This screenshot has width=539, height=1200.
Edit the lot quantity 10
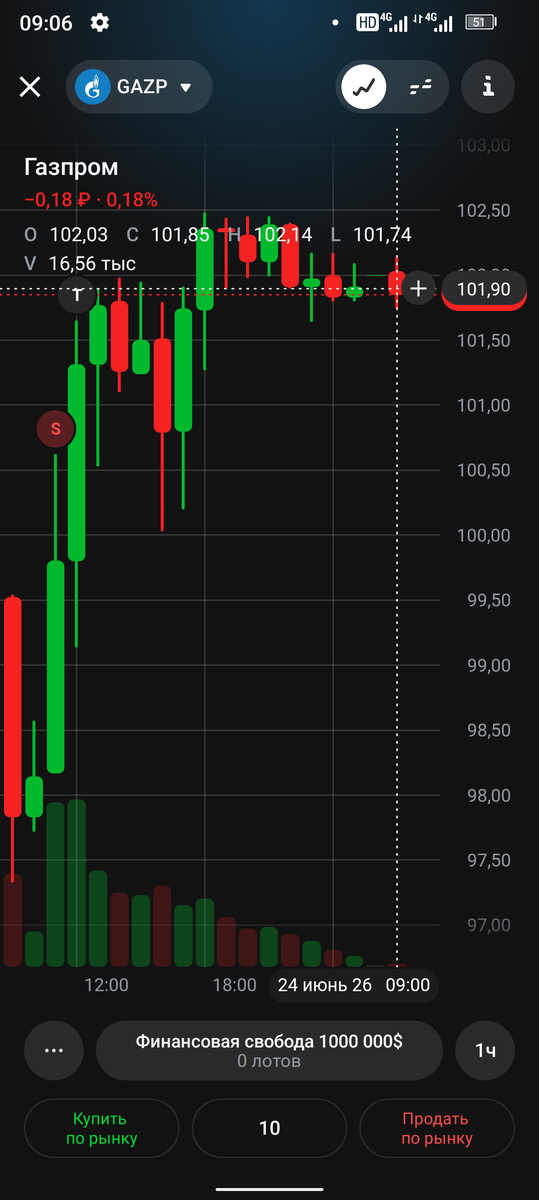tap(269, 1128)
